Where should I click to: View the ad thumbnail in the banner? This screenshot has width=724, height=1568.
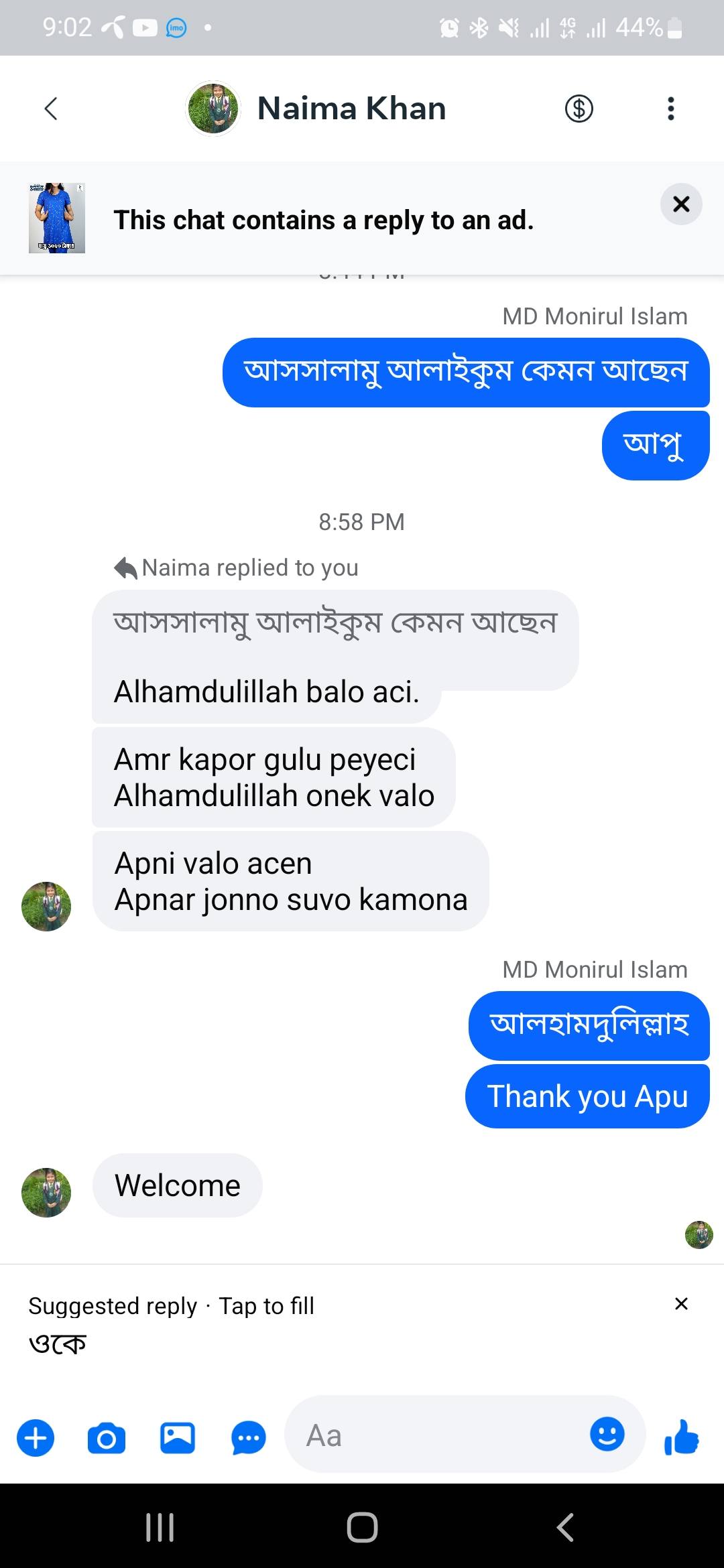point(57,218)
